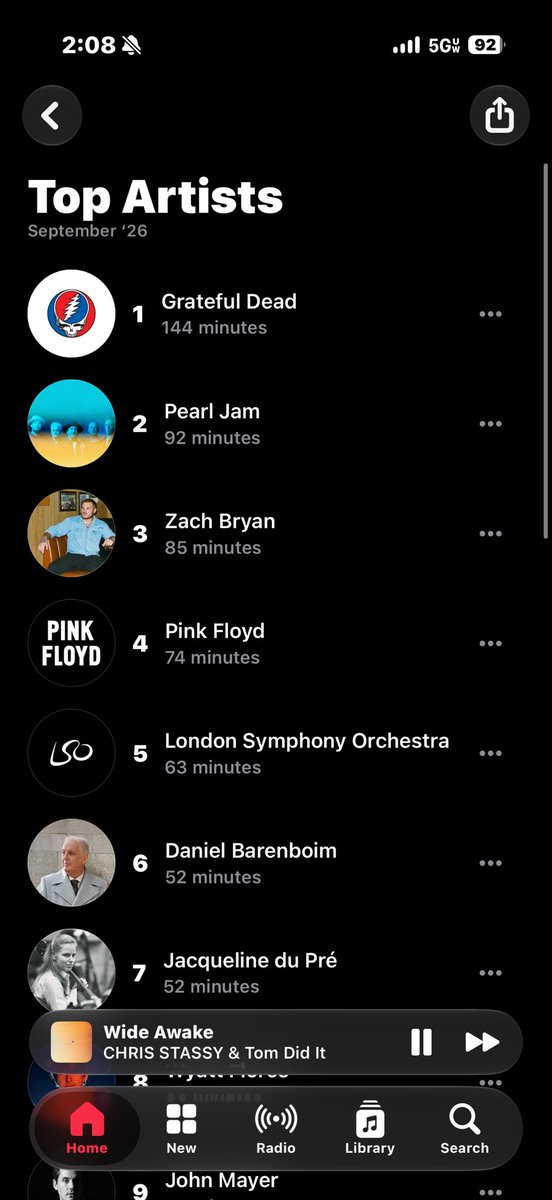Open more options for Pearl Jam

(490, 424)
